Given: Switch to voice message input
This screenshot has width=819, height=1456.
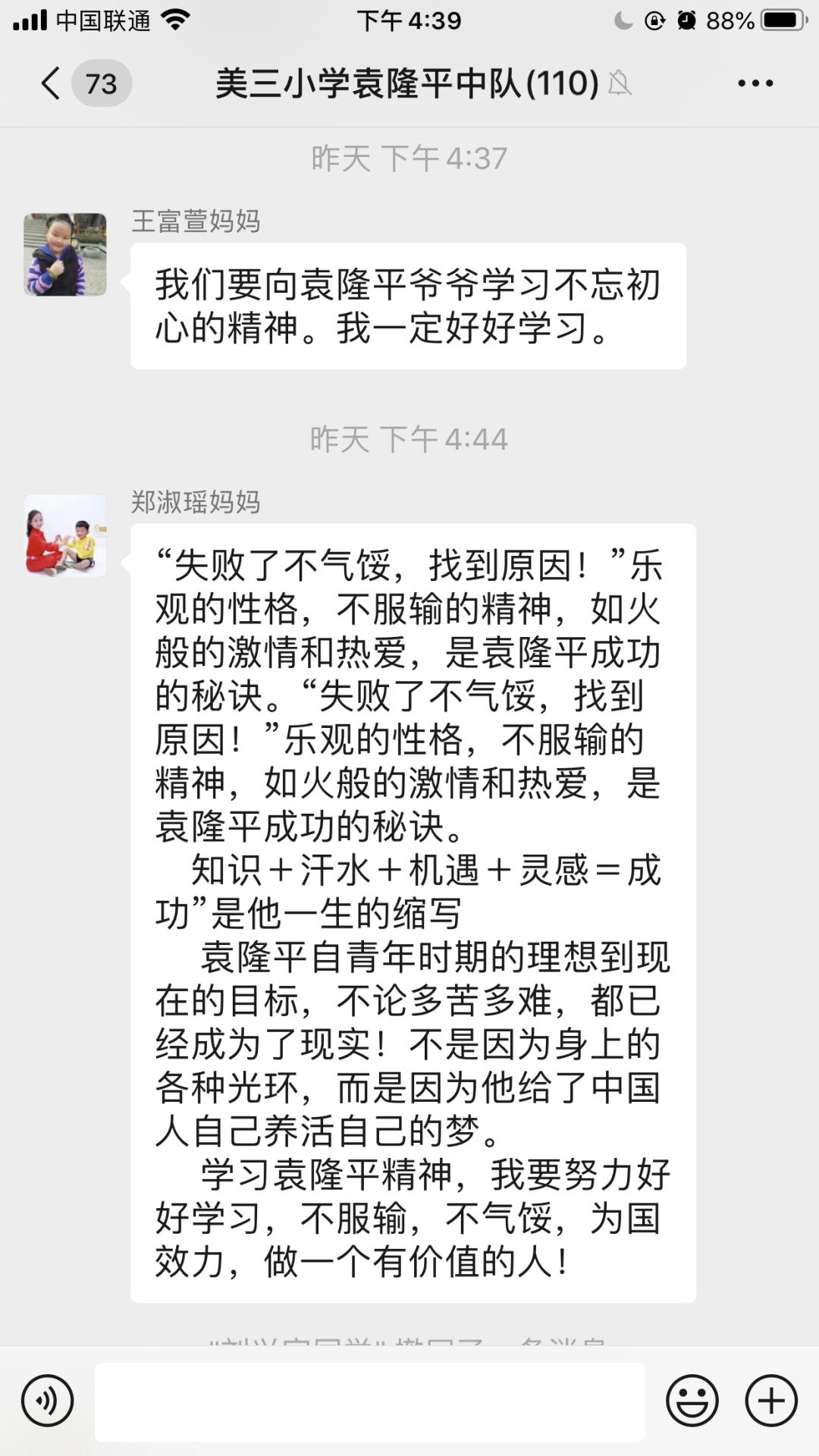Looking at the screenshot, I should pos(48,1401).
